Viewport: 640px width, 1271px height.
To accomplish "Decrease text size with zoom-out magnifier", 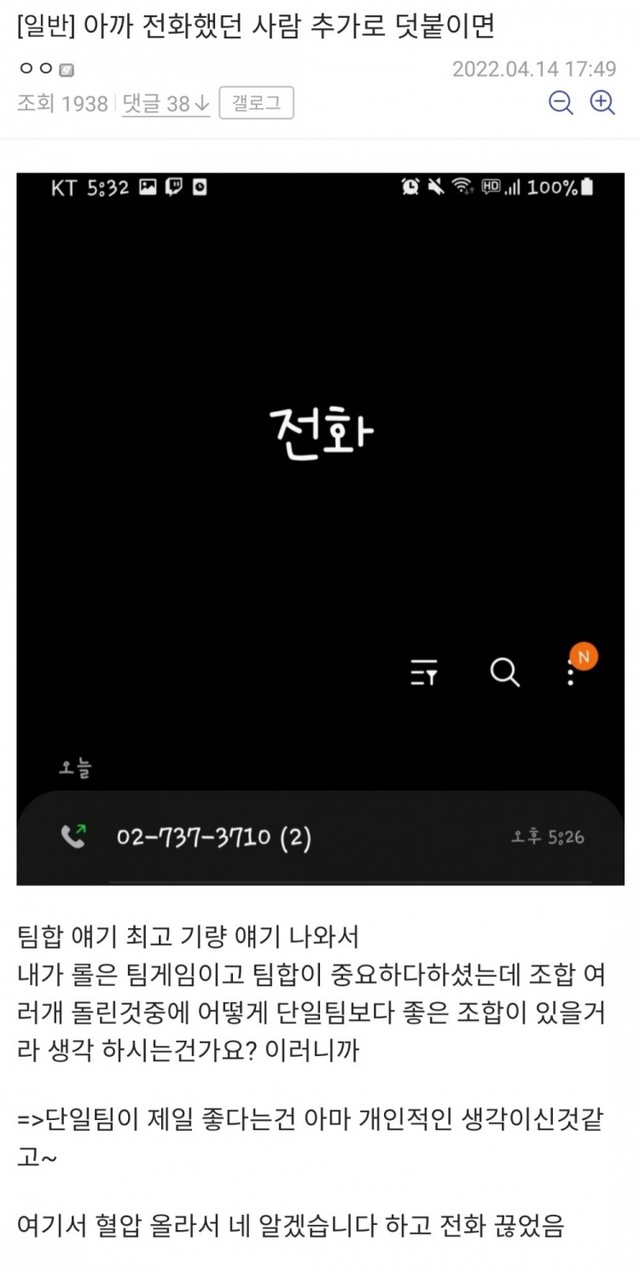I will coord(562,102).
